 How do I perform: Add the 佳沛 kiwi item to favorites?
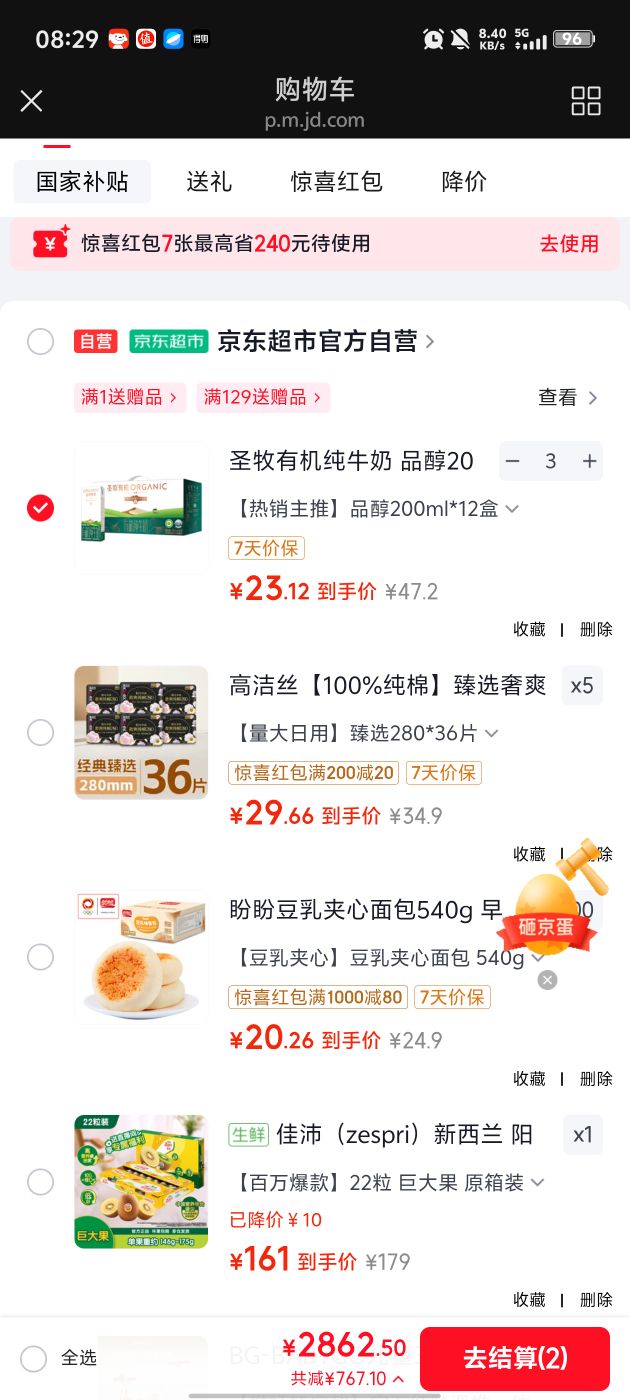pyautogui.click(x=530, y=1299)
